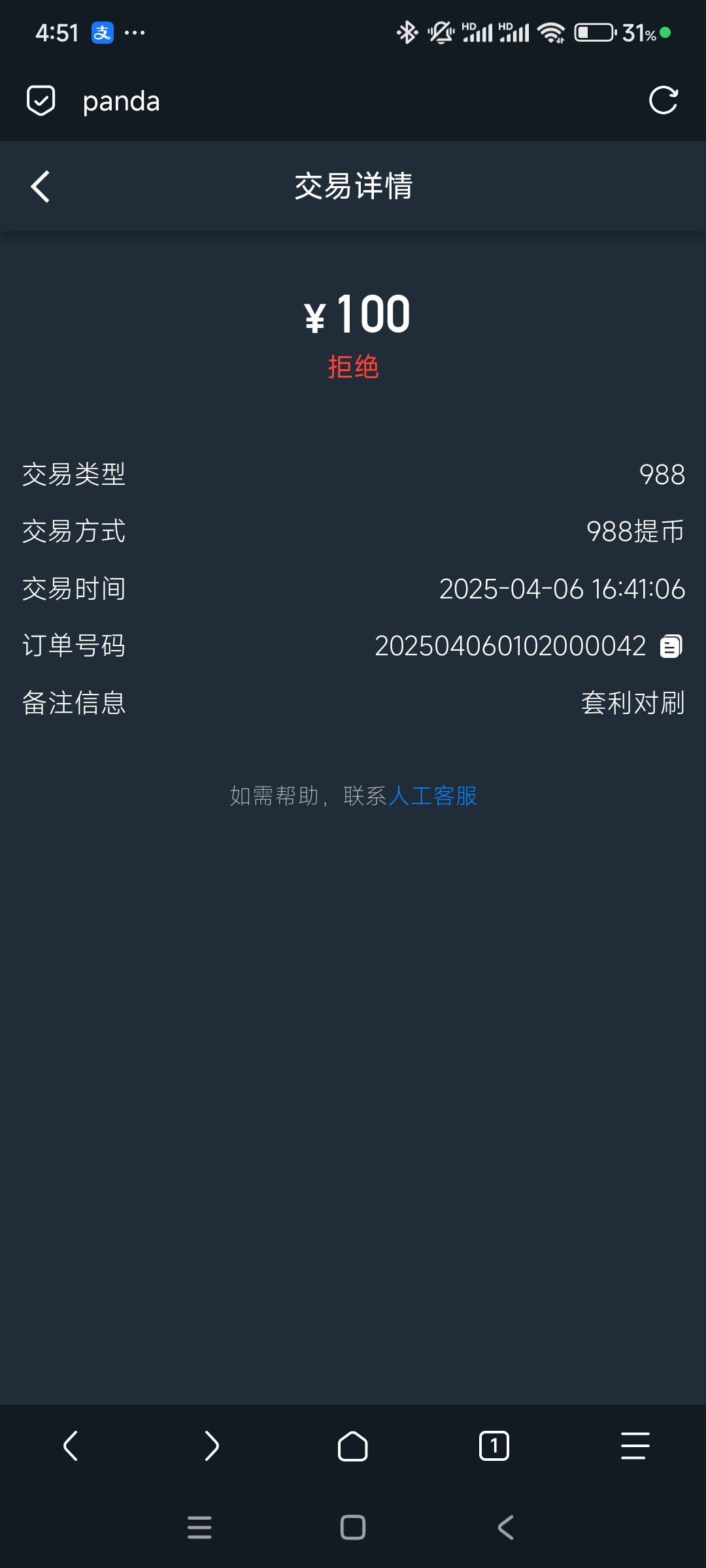This screenshot has width=706, height=1568.
Task: Open the browser menu
Action: [635, 1445]
